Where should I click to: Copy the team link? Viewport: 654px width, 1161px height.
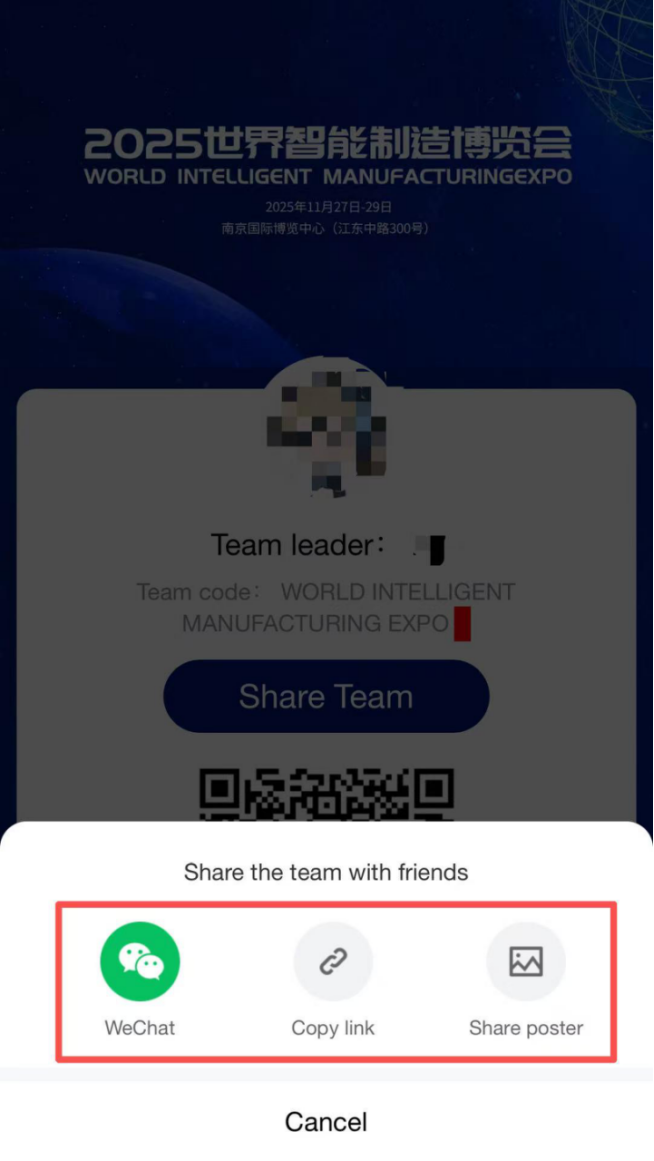(332, 962)
